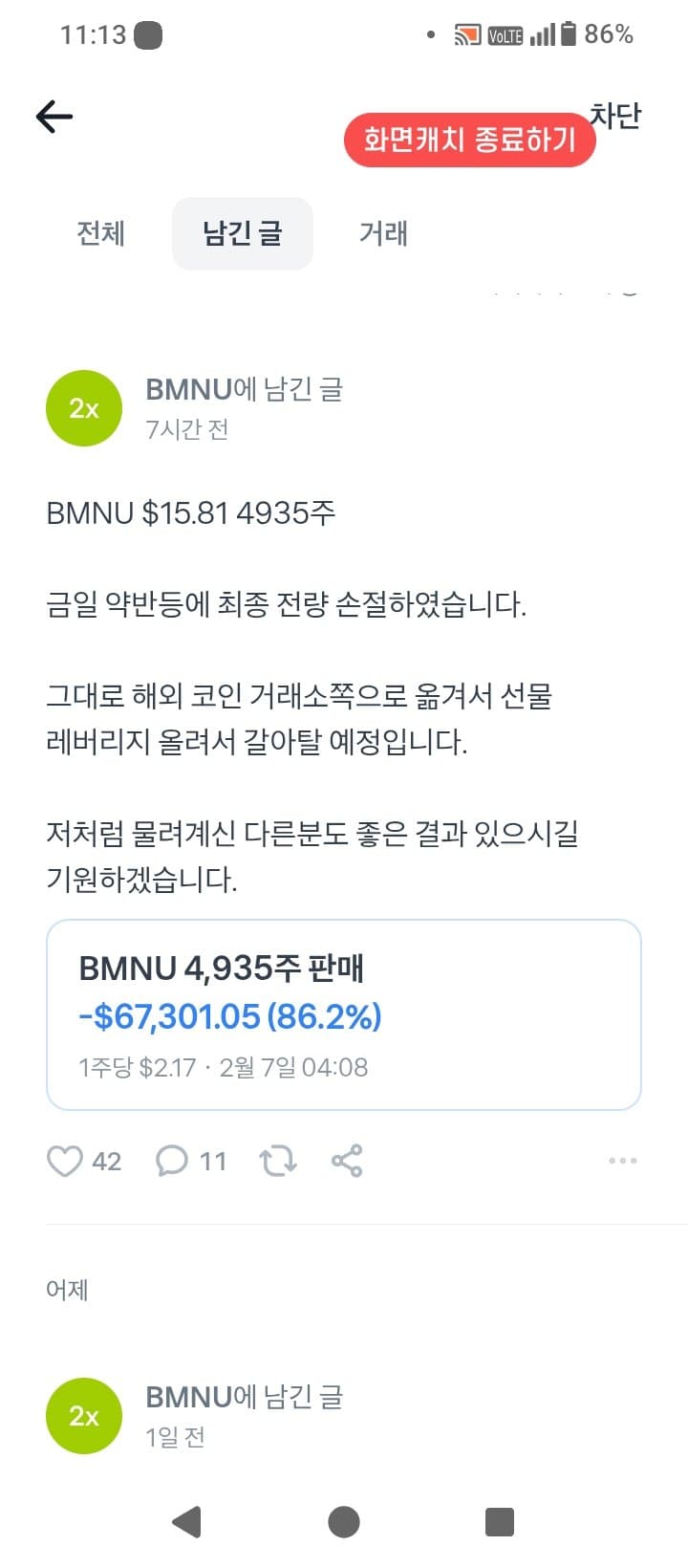Image resolution: width=688 pixels, height=1568 pixels.
Task: Repost the BMNU loss post
Action: 278,1161
